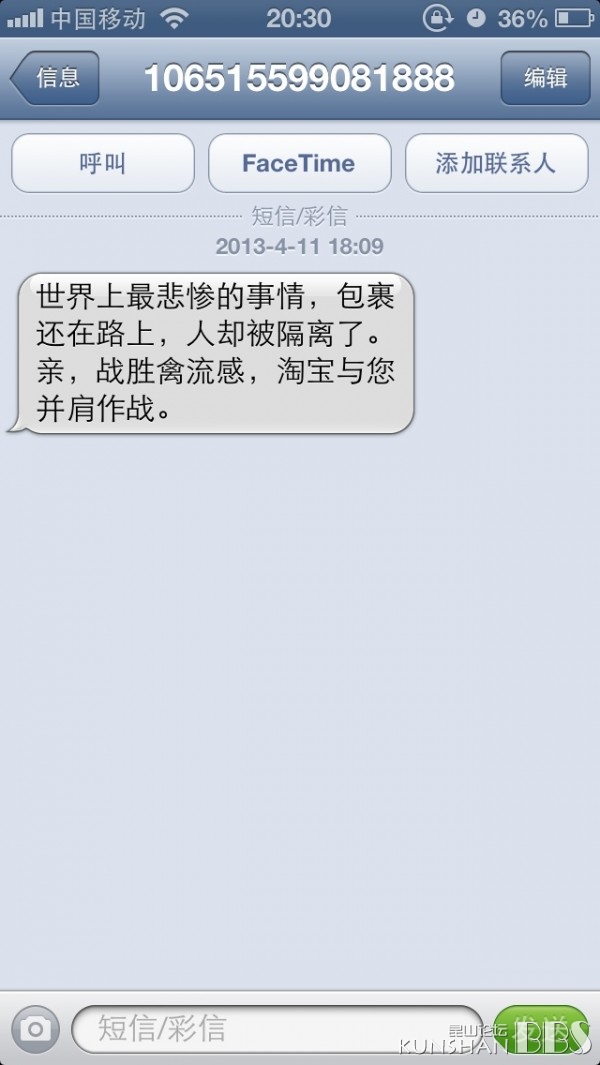Go back to the 信息 messages list
600x1065 pixels.
coord(56,78)
